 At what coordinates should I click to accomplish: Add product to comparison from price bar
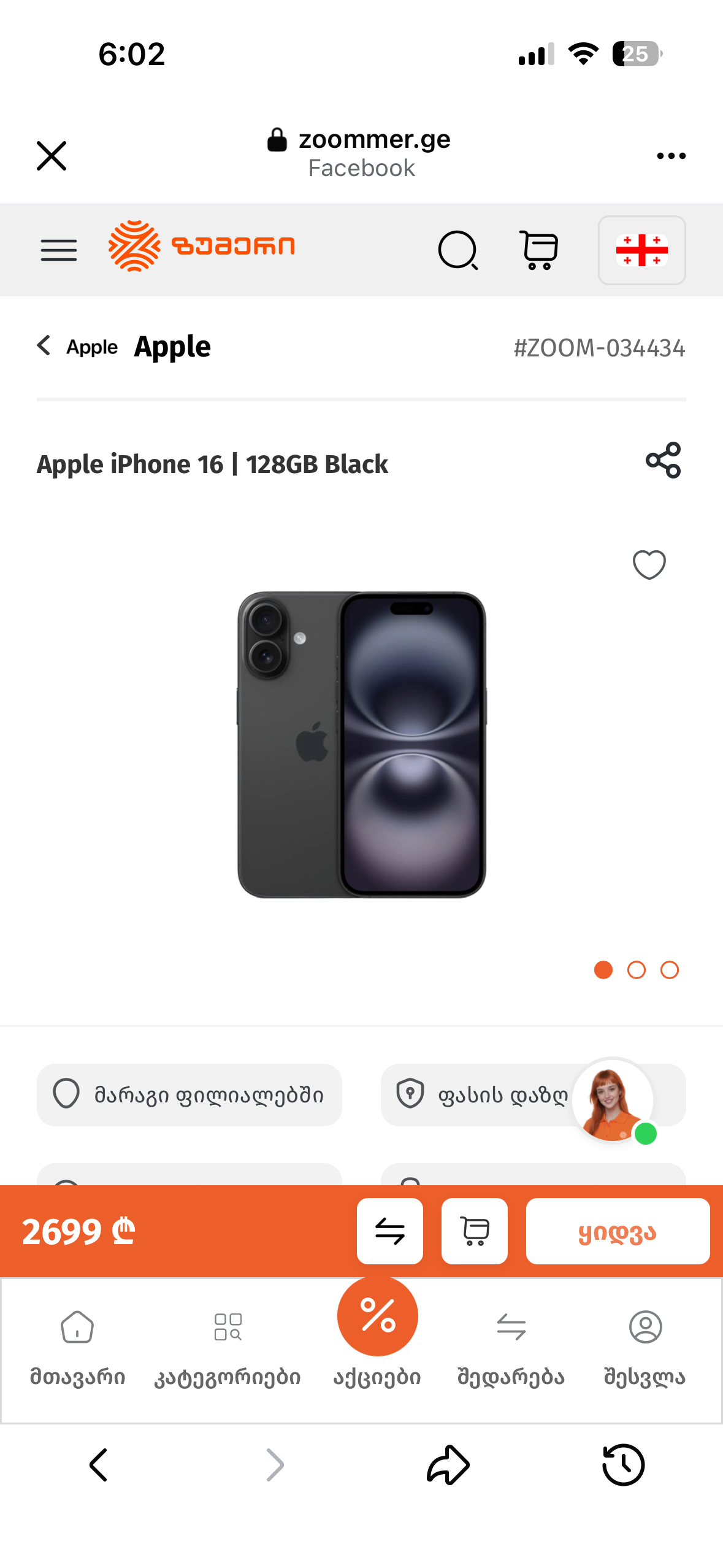coord(390,1231)
